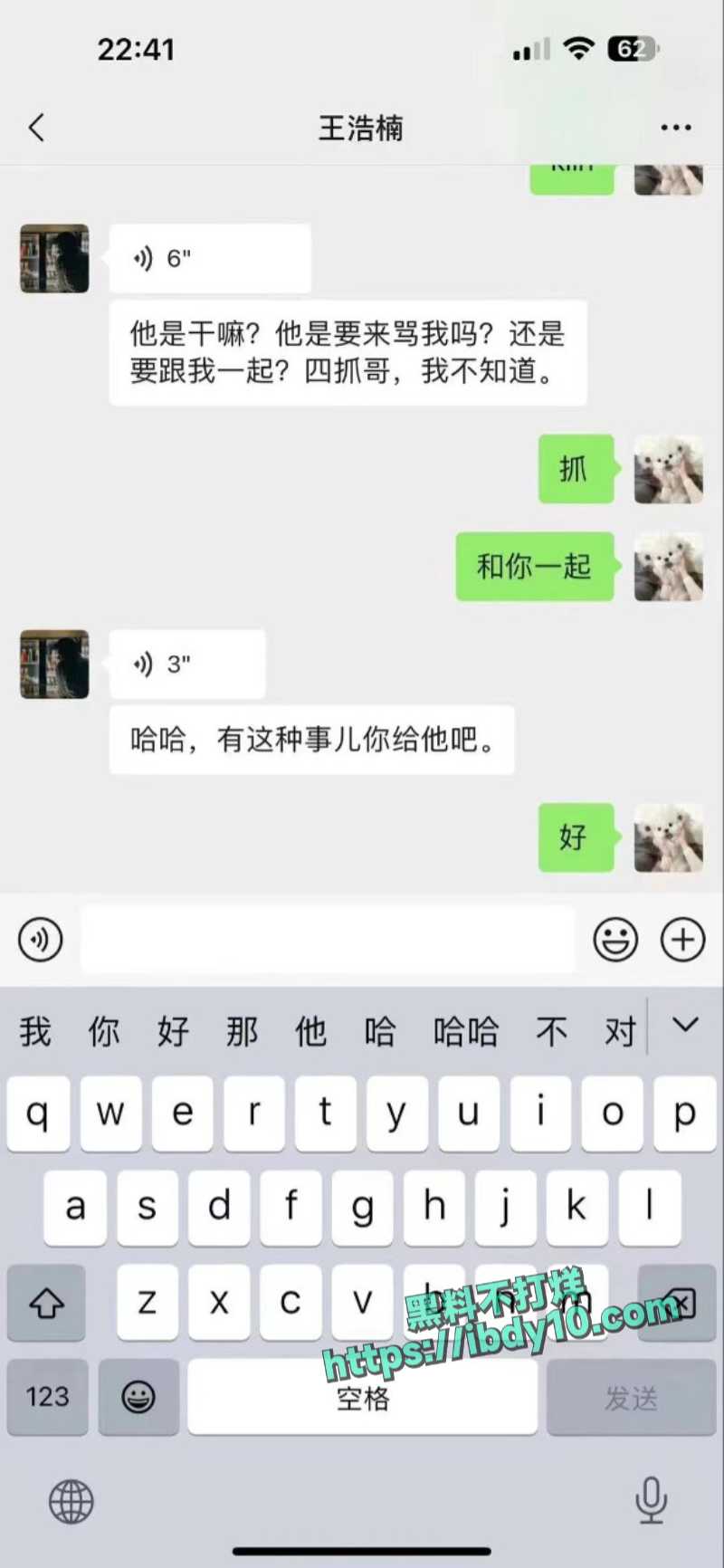Open 王浩楠's avatar next to the 6-second voice message
The image size is (724, 1568).
pyautogui.click(x=54, y=259)
